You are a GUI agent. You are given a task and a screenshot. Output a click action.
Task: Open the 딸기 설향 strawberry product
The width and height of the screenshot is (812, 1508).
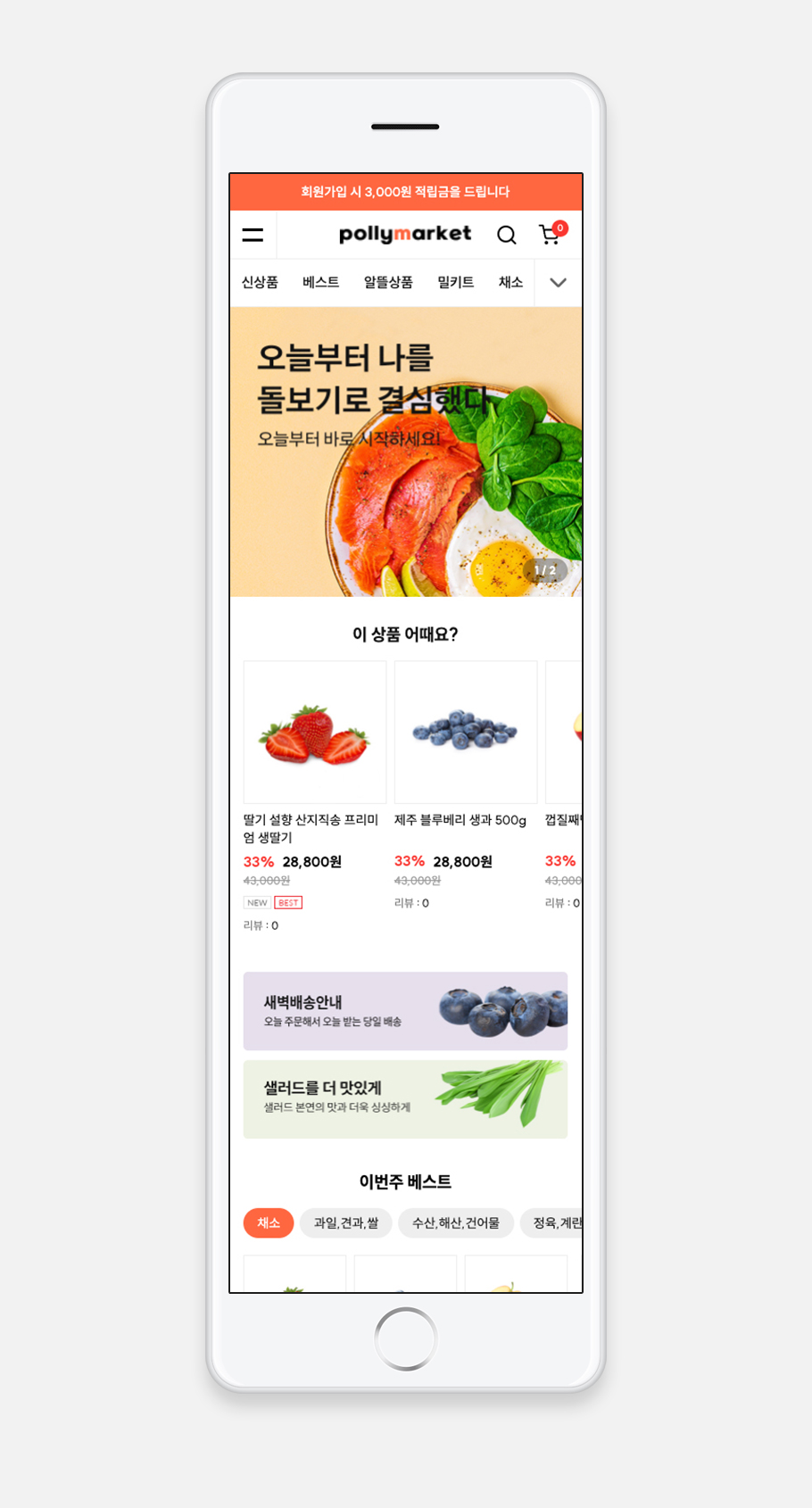click(x=315, y=733)
